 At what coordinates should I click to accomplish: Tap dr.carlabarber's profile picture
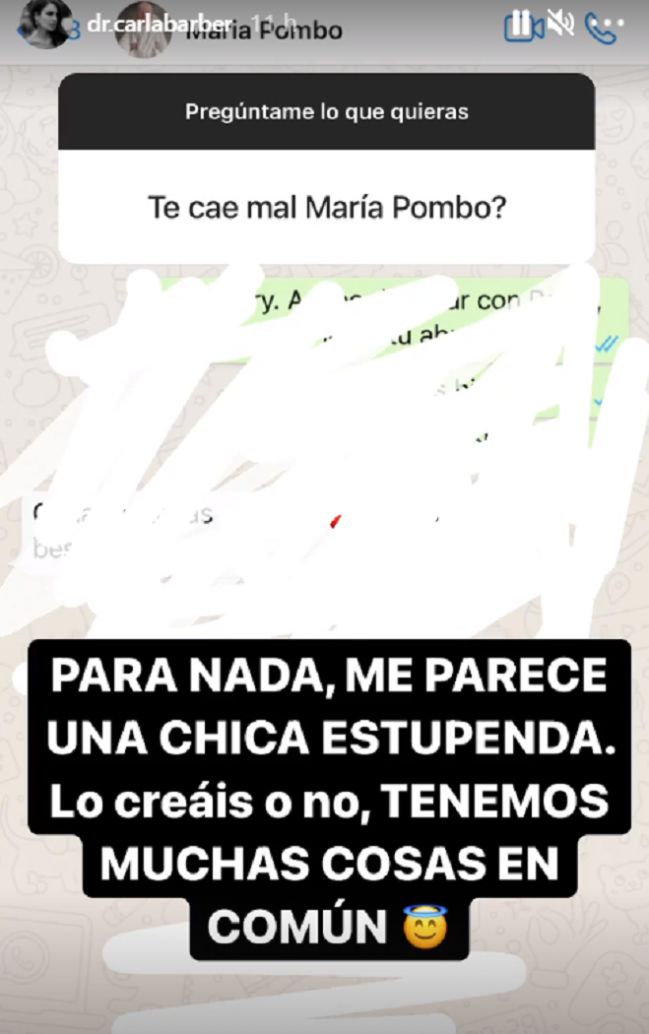click(x=45, y=22)
